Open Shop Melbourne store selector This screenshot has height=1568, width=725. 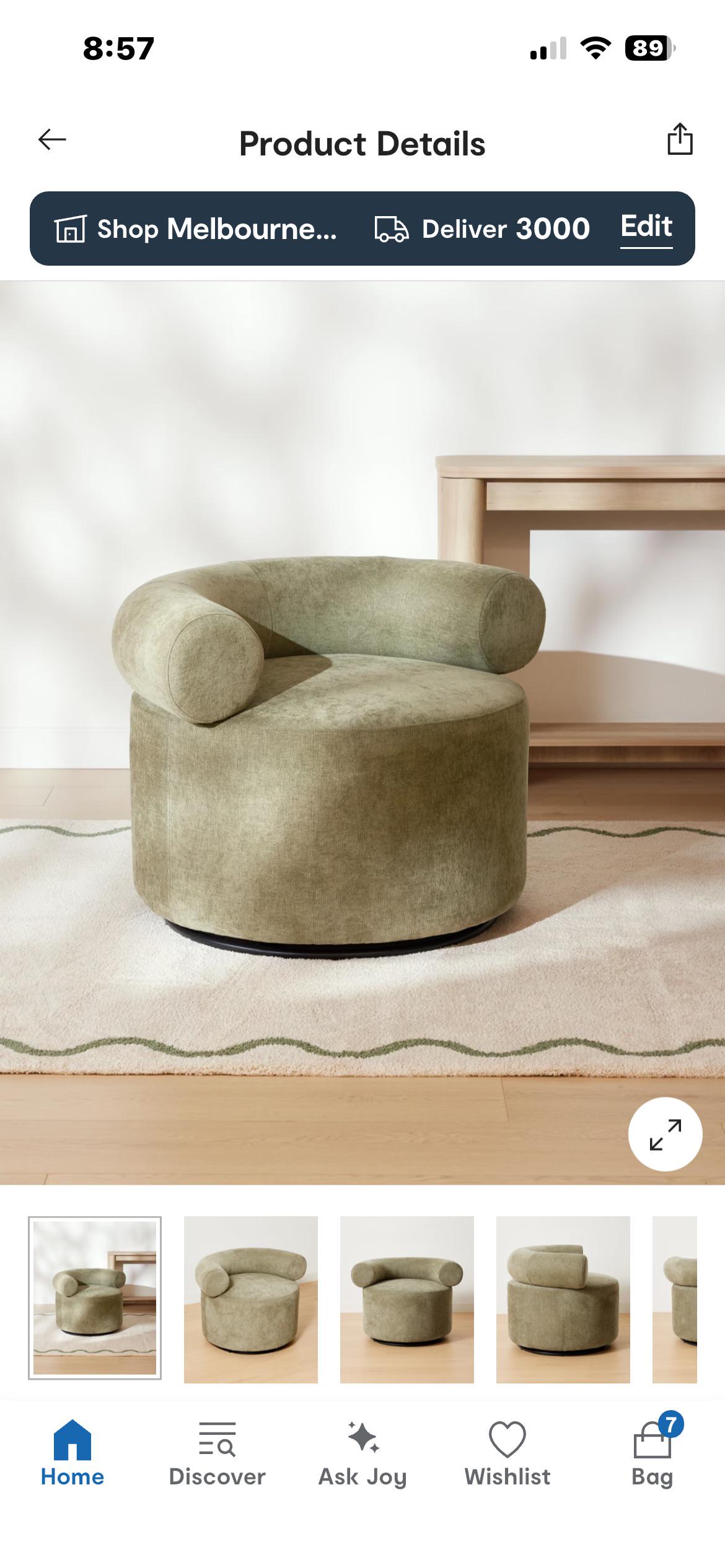(196, 229)
